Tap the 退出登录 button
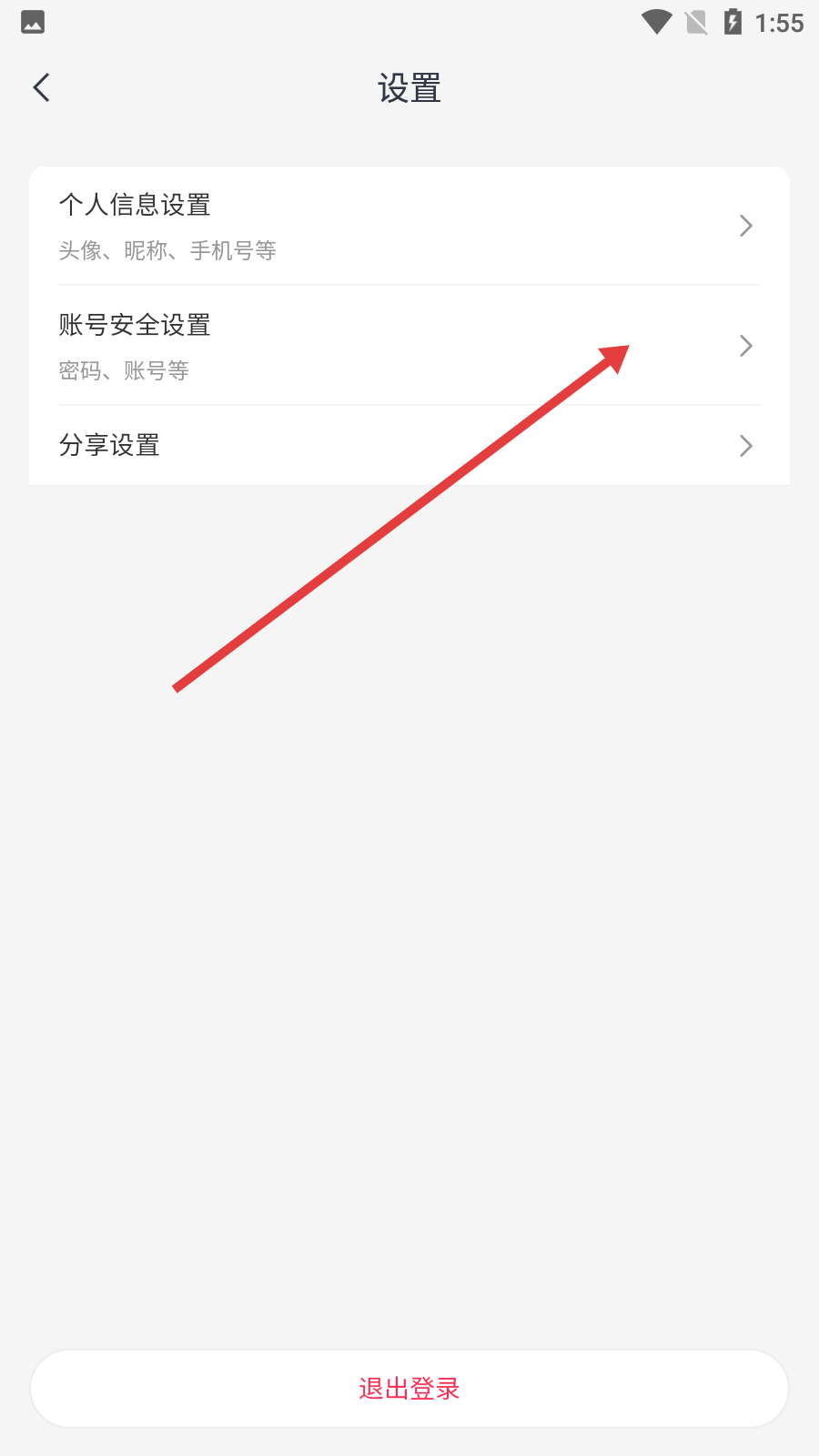Screen dimensions: 819x1456 409,1389
